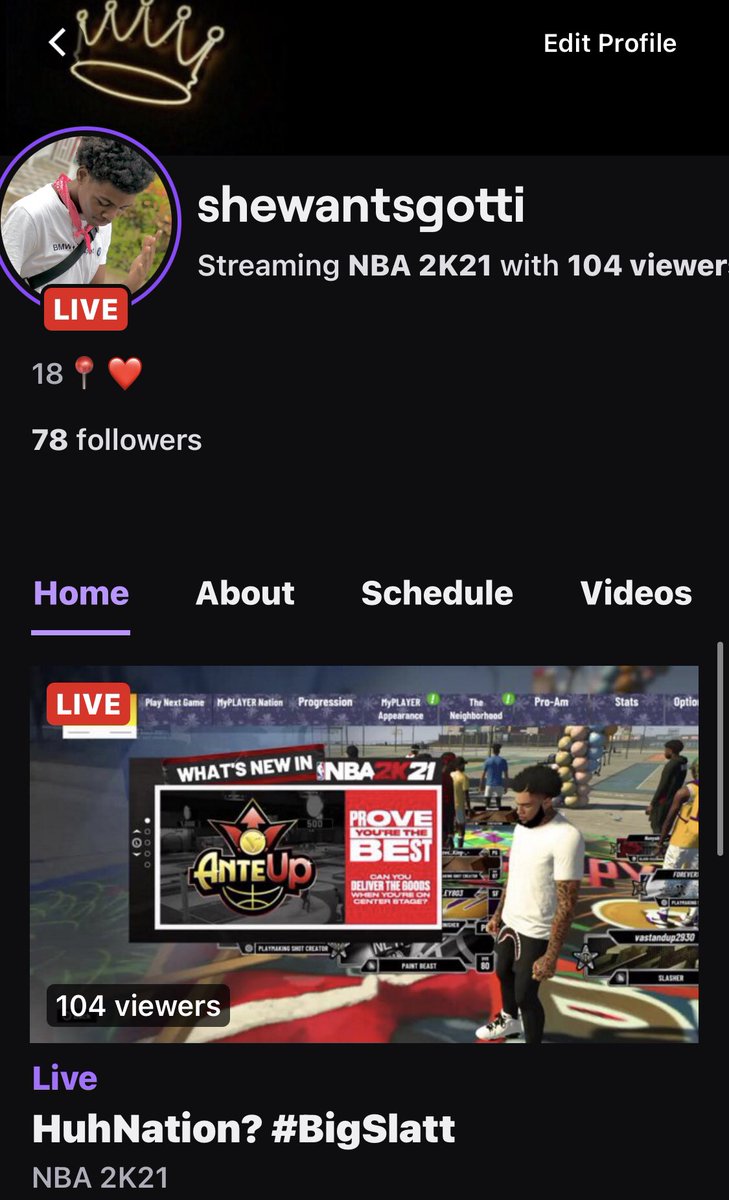Switch to the Schedule tab
729x1200 pixels.
coord(437,593)
